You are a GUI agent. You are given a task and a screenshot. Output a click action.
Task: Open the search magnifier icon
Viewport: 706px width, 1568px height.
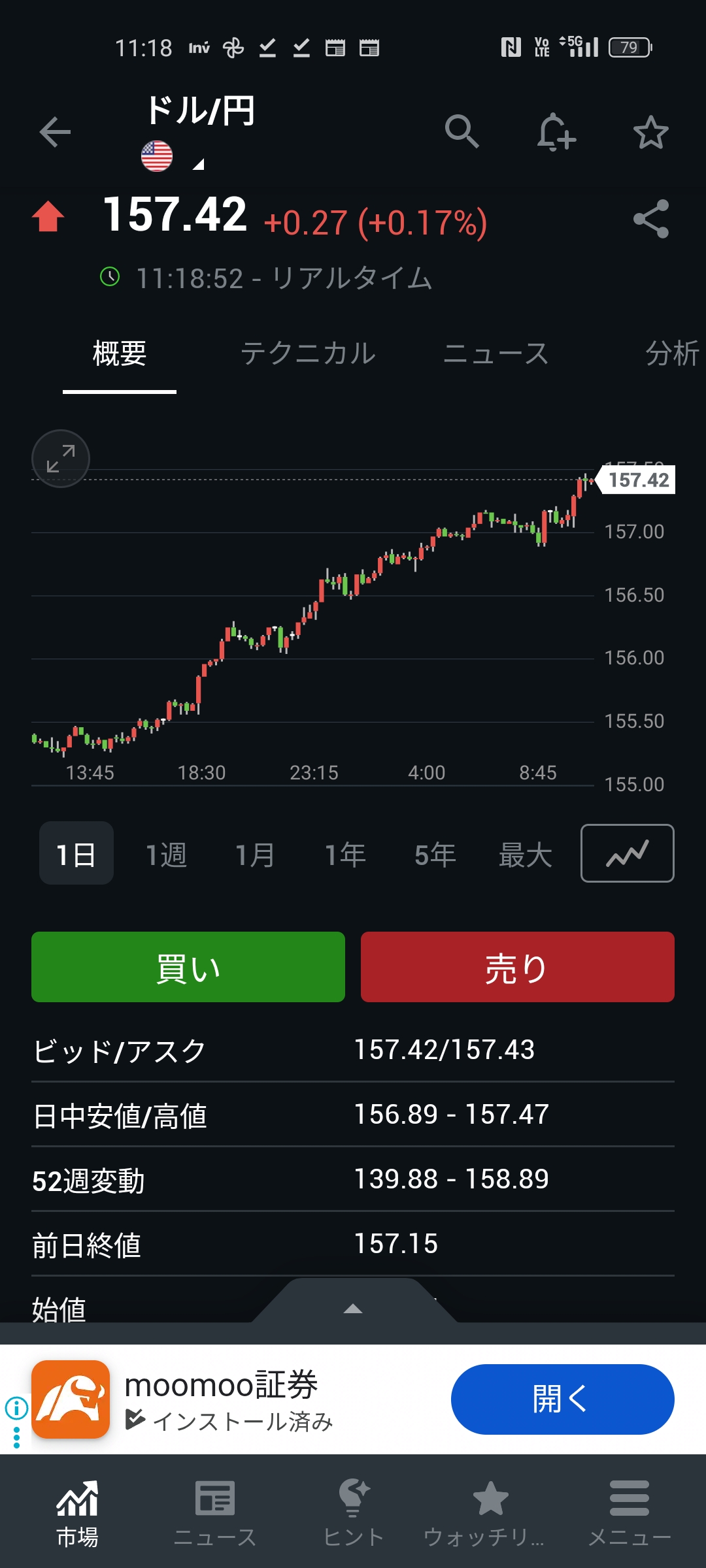click(x=462, y=131)
